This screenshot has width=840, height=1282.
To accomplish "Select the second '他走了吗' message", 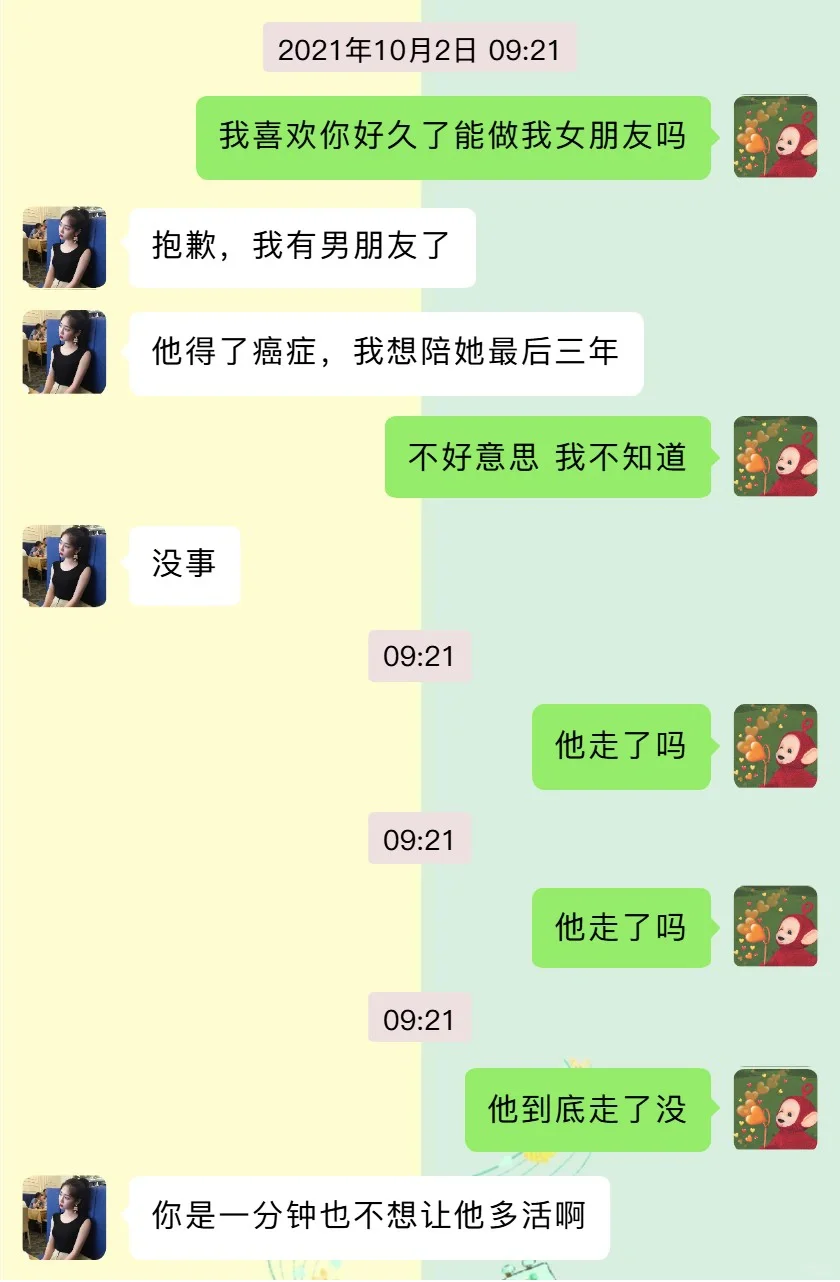I will pos(620,927).
